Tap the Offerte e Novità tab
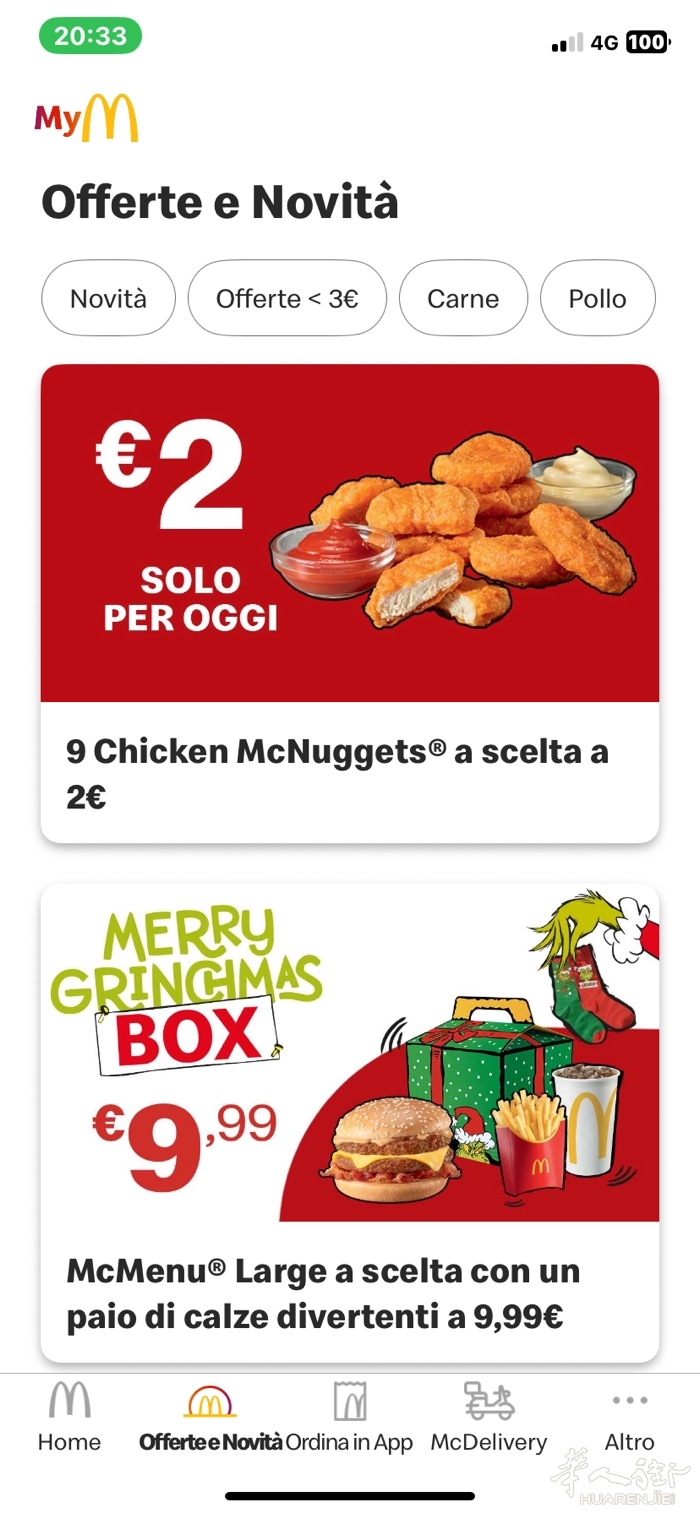700x1514 pixels. (x=210, y=1417)
